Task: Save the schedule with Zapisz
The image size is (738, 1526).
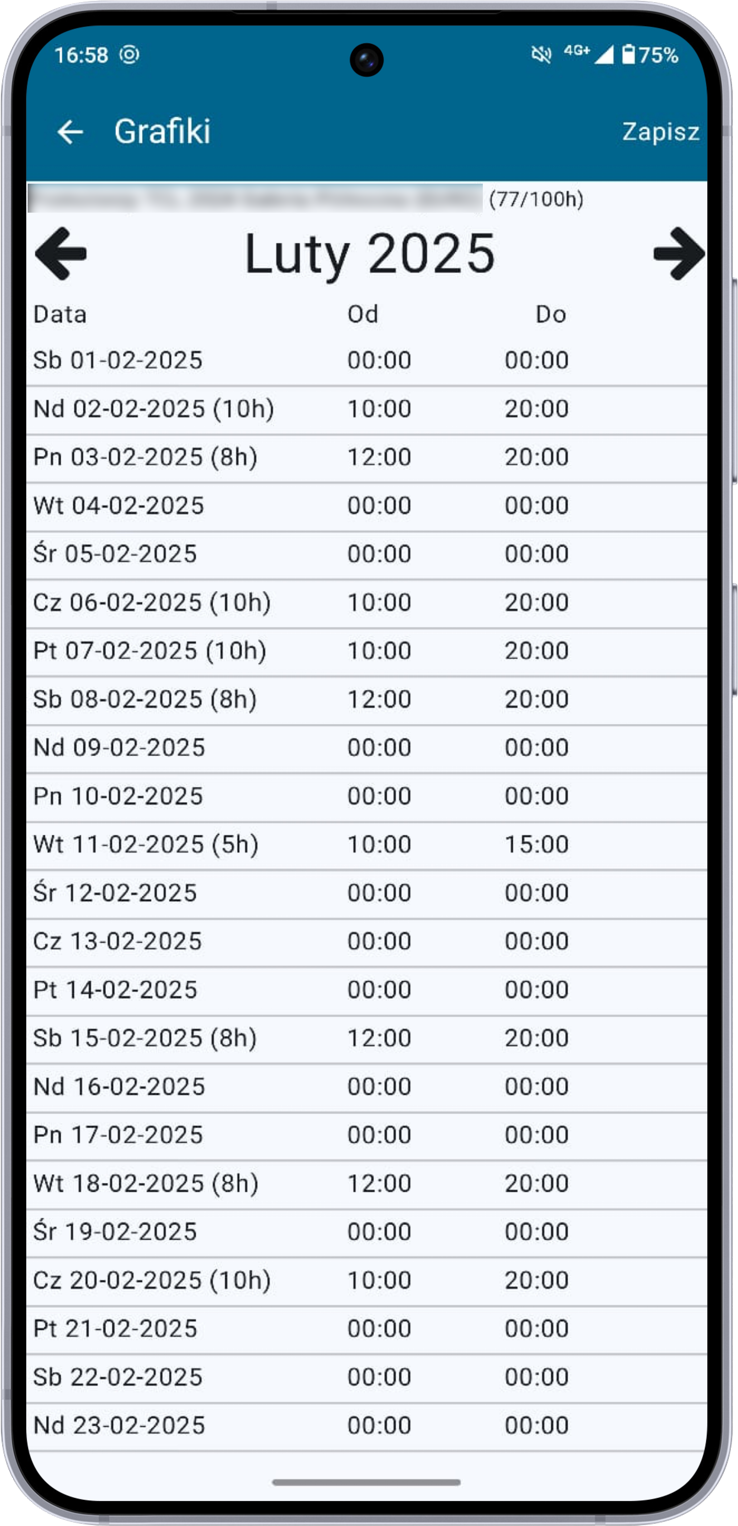Action: click(660, 132)
